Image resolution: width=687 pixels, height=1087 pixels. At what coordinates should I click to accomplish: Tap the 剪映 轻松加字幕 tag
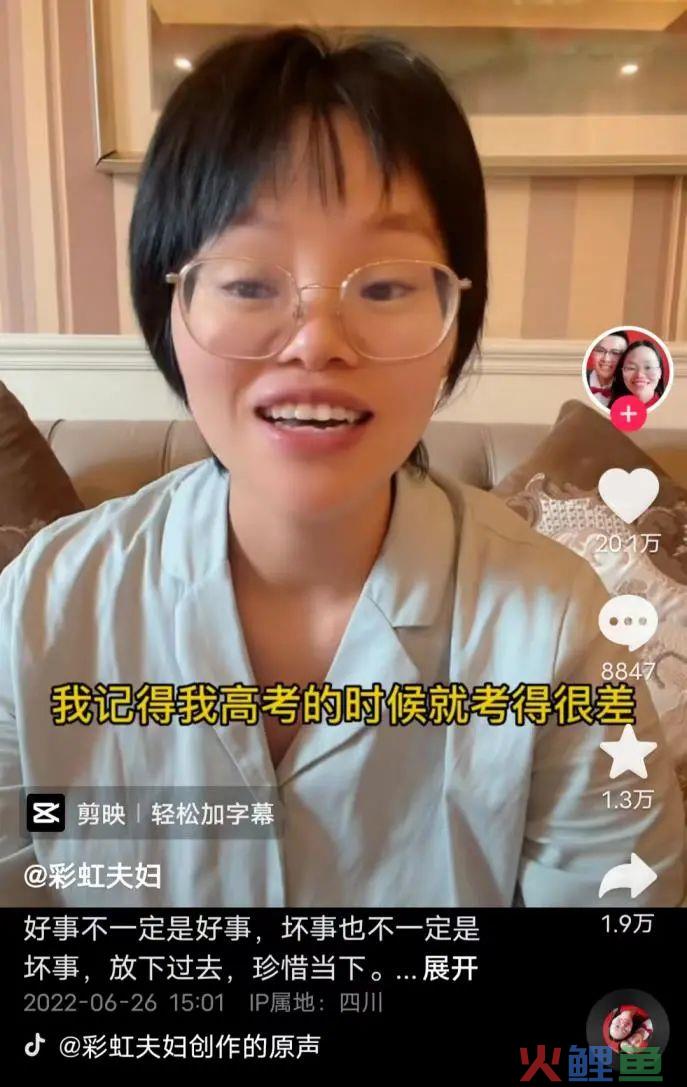tap(152, 813)
